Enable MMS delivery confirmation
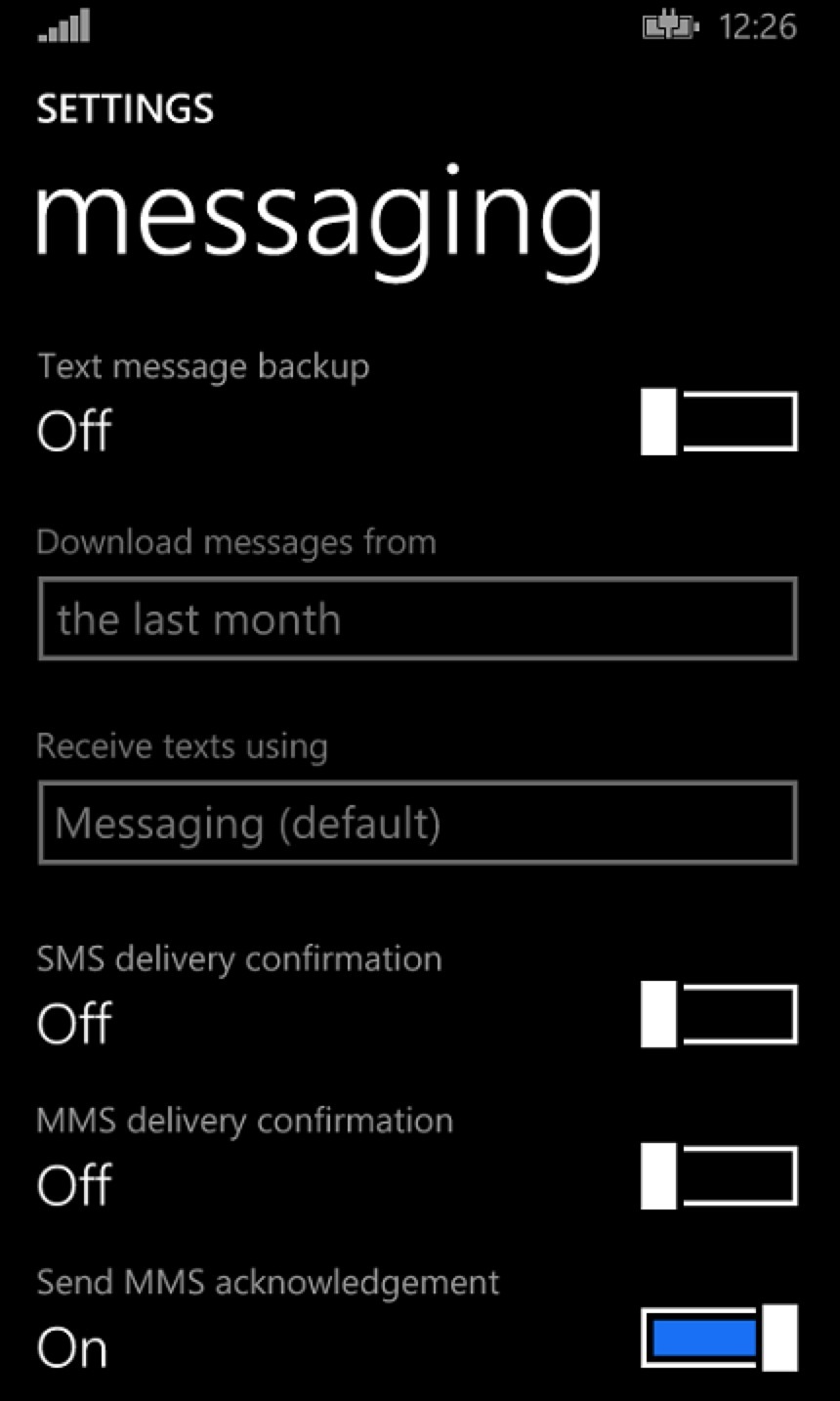 (x=719, y=1176)
